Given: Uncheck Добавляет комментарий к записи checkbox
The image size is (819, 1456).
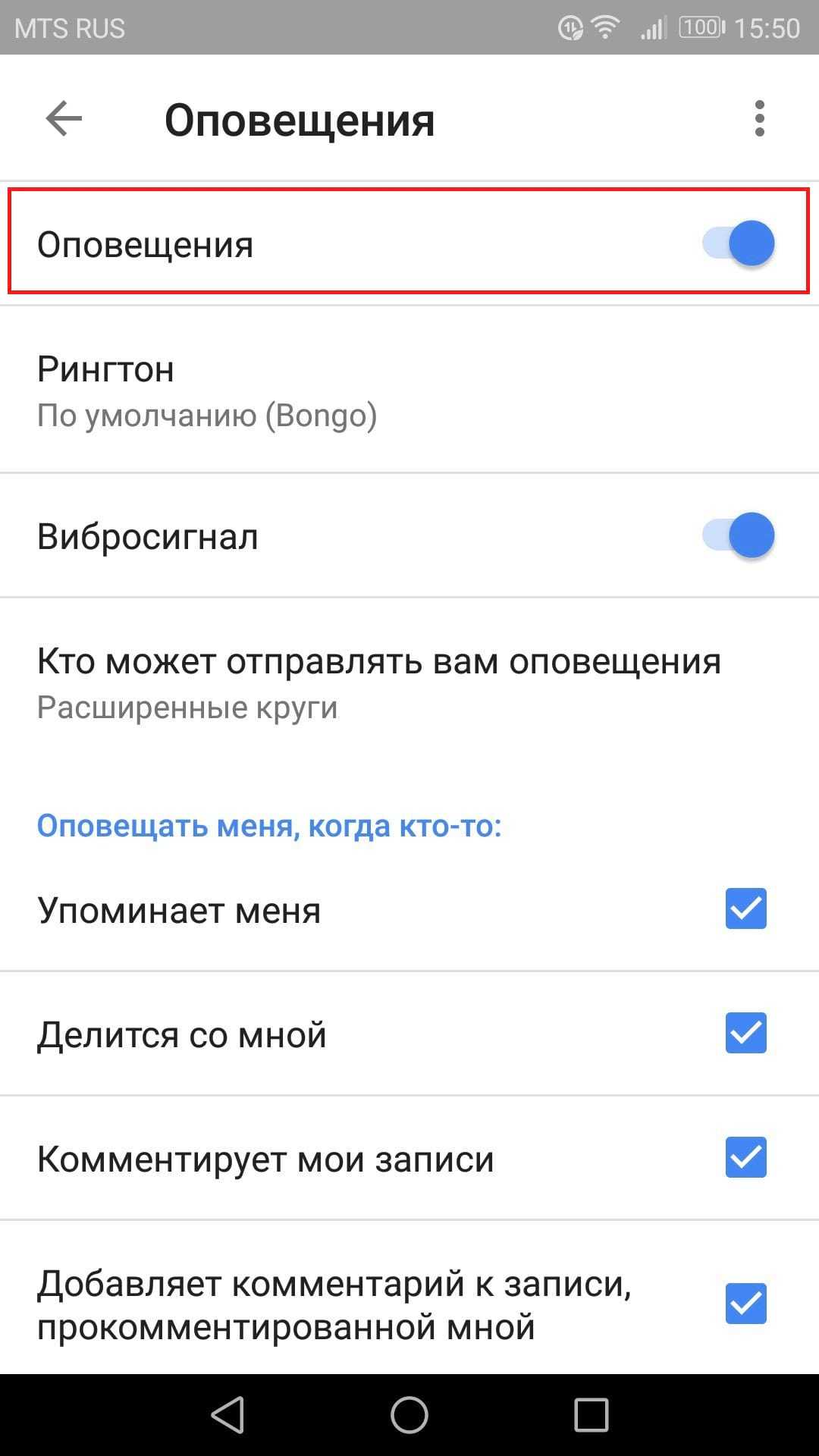Looking at the screenshot, I should [745, 1304].
